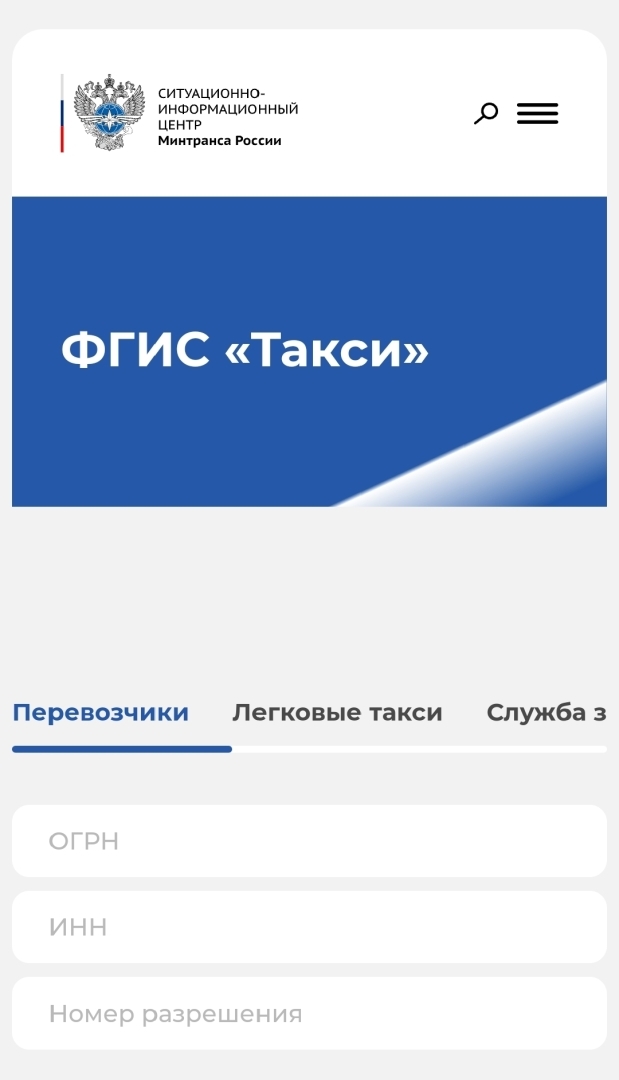
Task: Tap the ИНН input field
Action: pos(309,927)
